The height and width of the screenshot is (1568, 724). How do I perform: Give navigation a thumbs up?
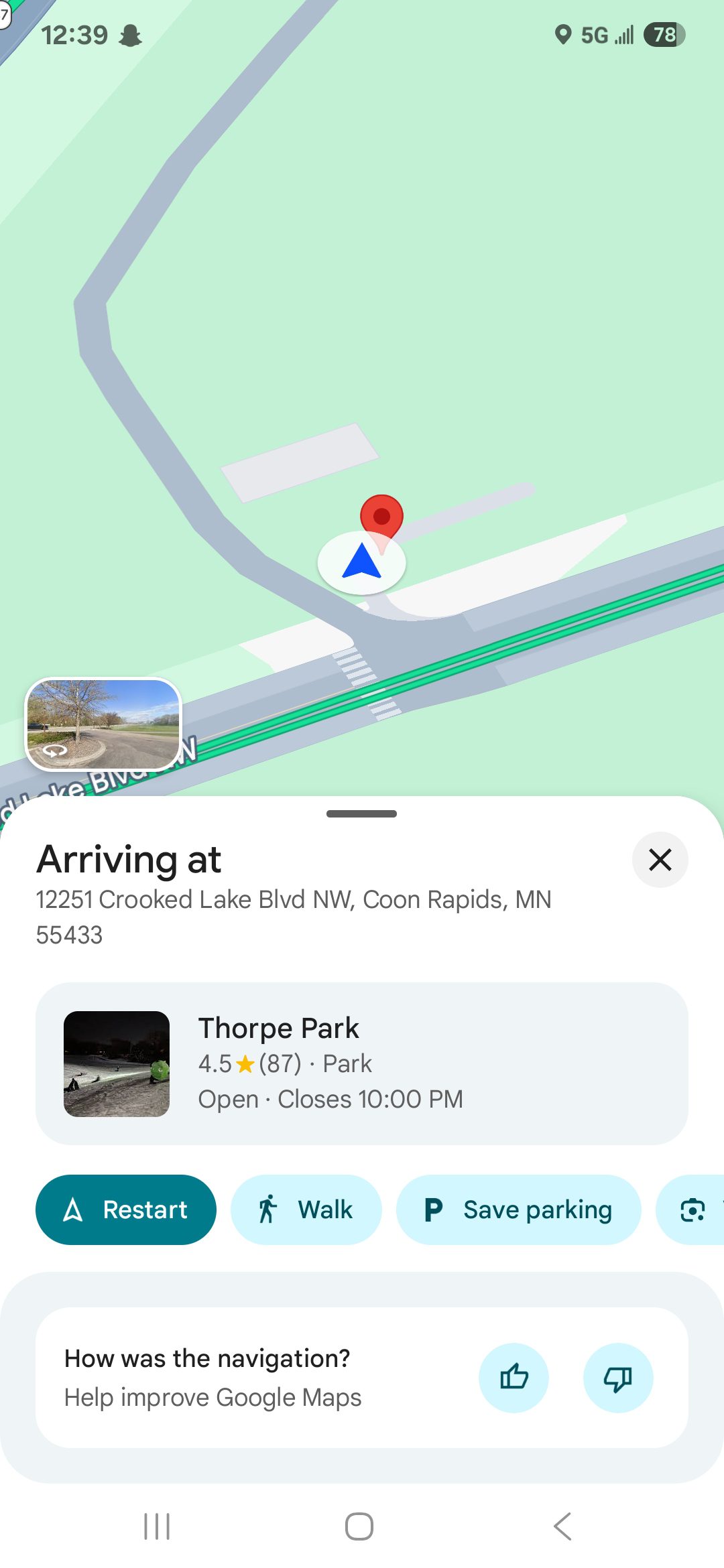coord(514,1378)
